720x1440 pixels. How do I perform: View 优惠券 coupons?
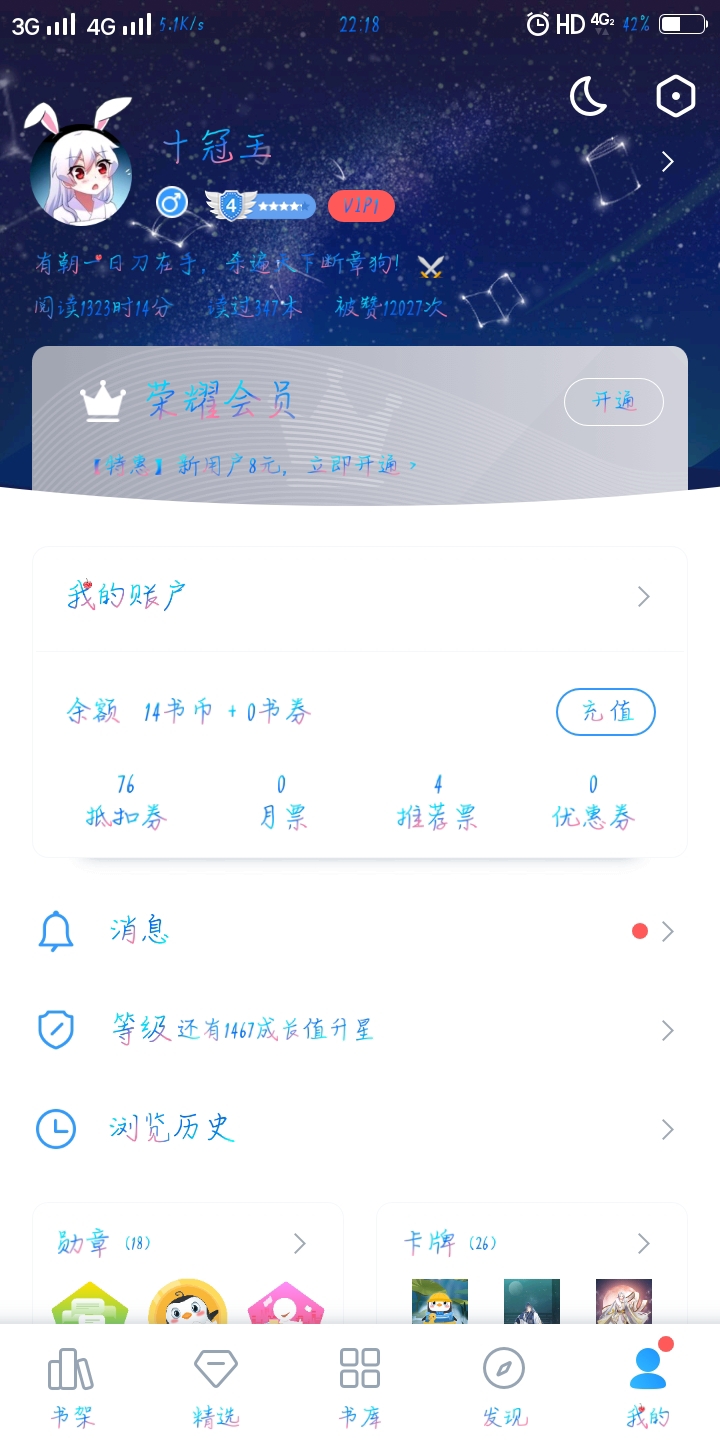pyautogui.click(x=594, y=802)
